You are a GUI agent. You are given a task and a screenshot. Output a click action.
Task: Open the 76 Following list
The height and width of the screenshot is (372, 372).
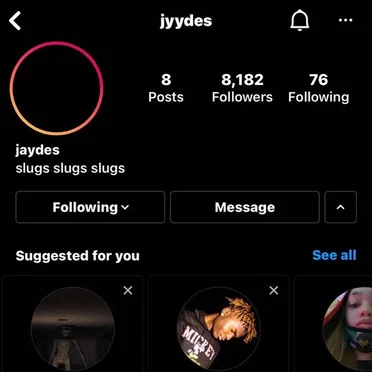click(319, 88)
